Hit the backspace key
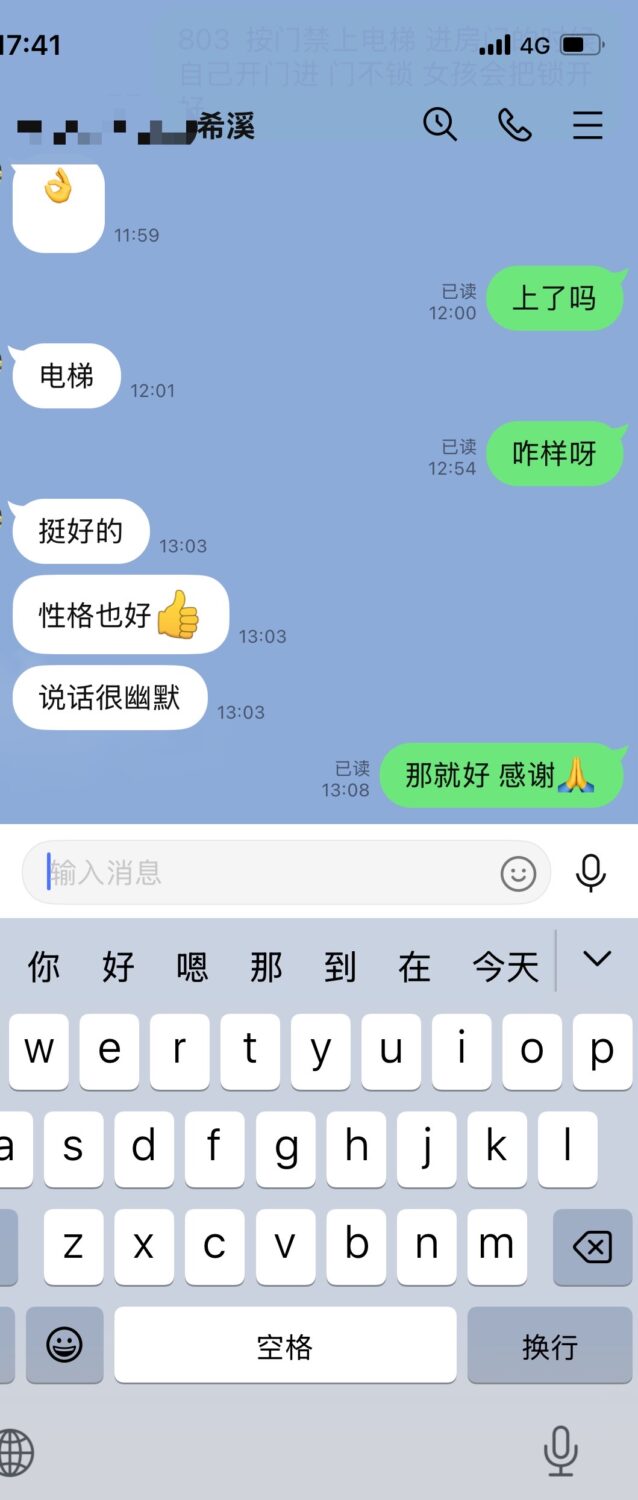Viewport: 638px width, 1500px height. click(592, 1246)
